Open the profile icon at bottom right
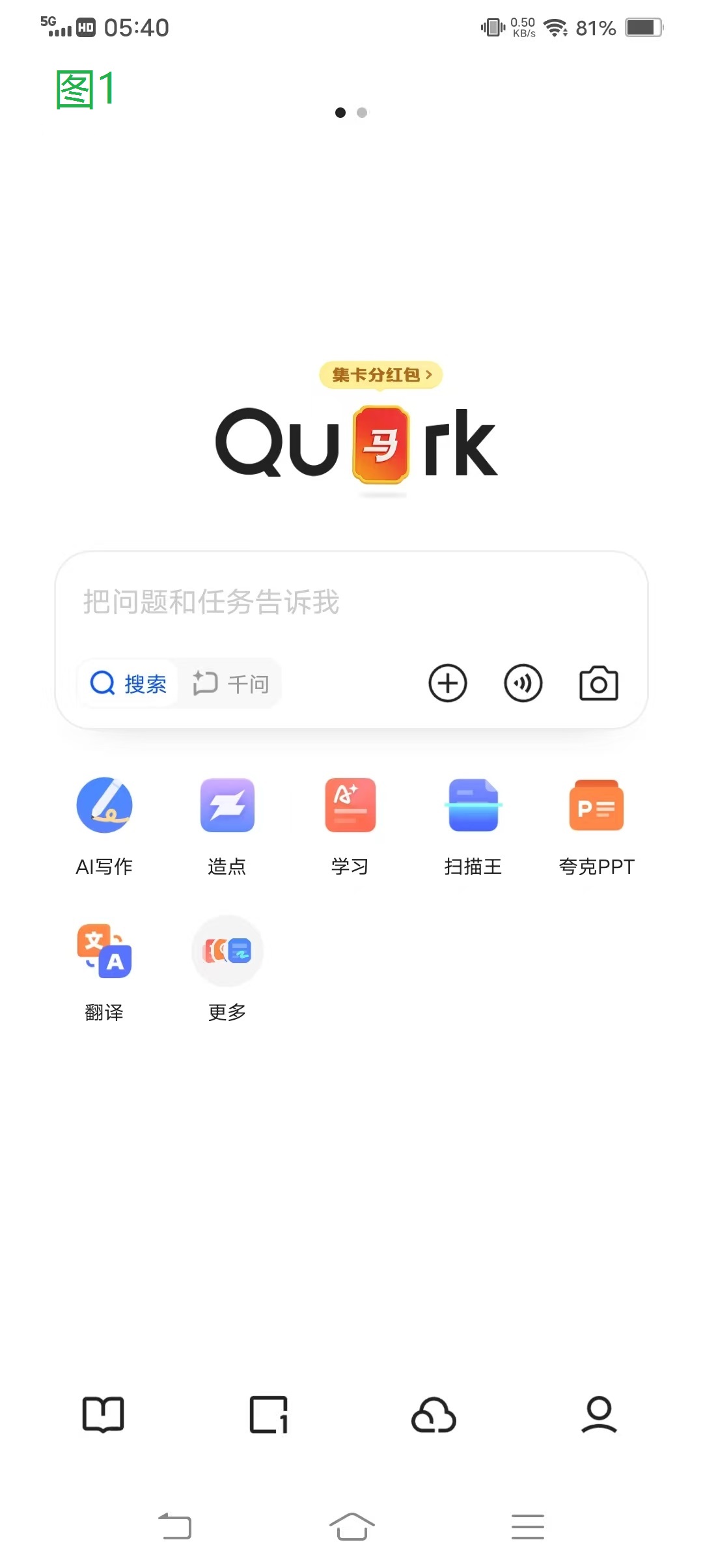The width and height of the screenshot is (703, 1568). pos(599,1414)
